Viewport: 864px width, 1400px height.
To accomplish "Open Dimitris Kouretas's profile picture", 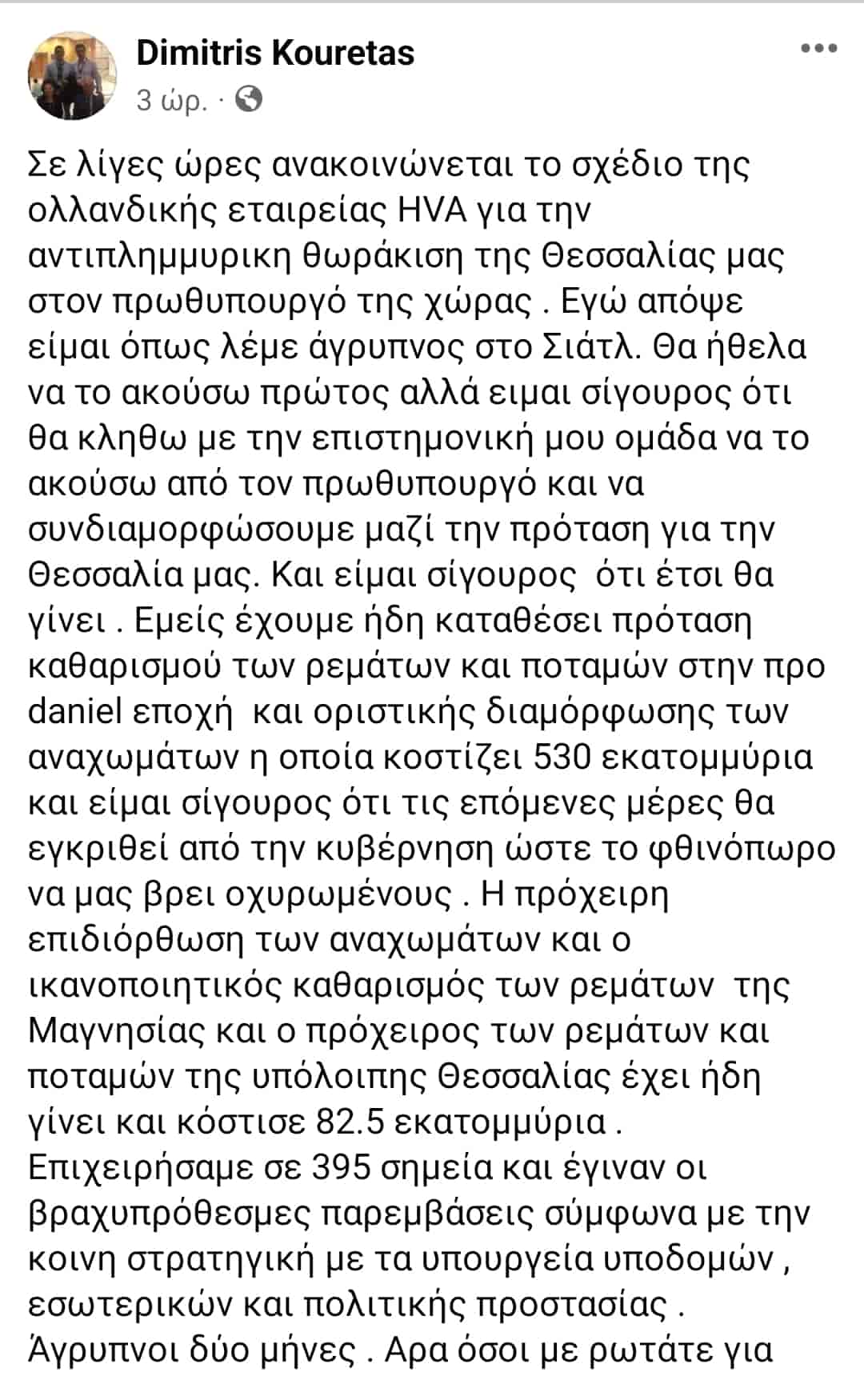I will click(x=72, y=76).
